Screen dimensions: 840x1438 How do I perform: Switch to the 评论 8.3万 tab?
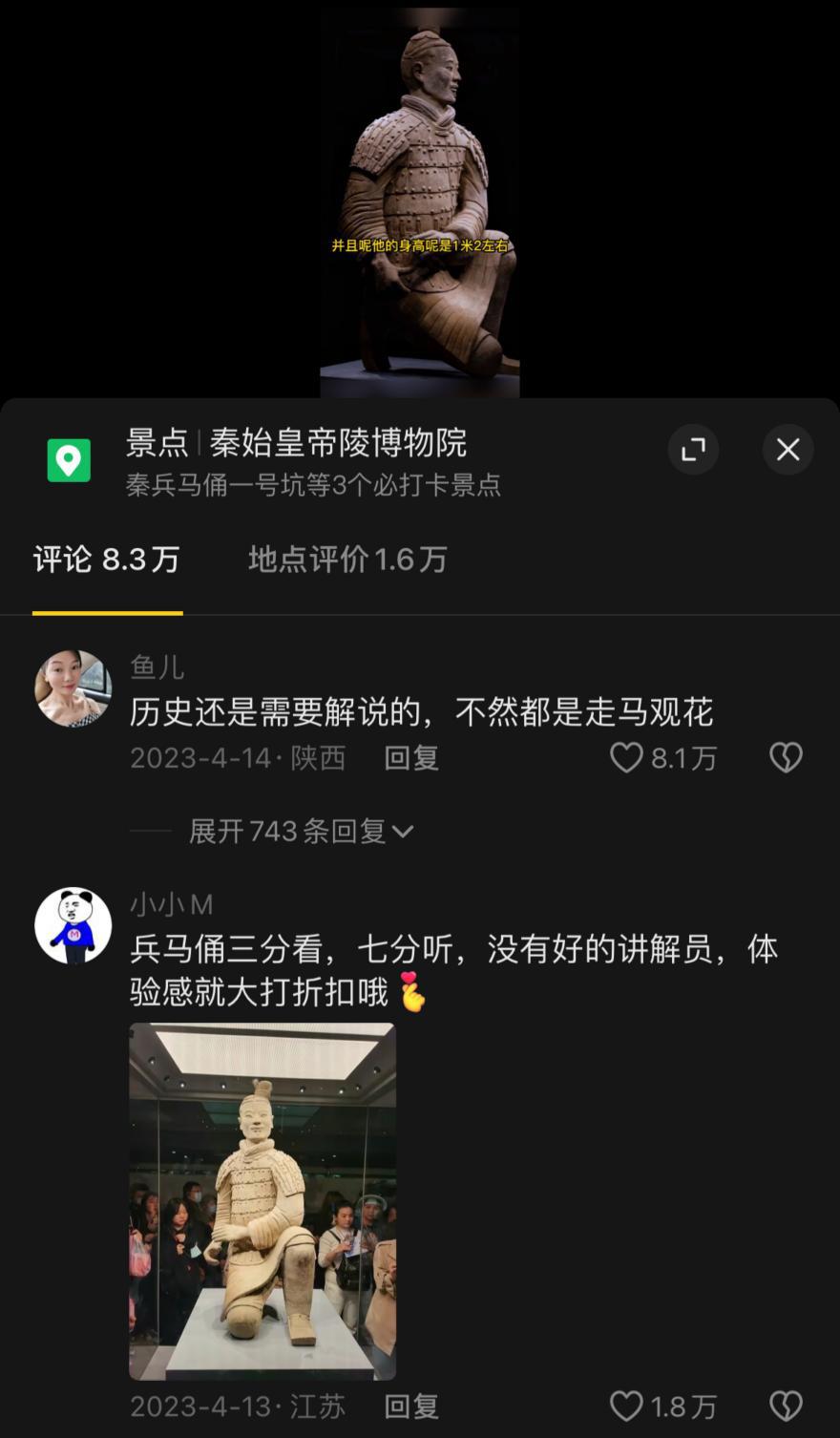[107, 560]
